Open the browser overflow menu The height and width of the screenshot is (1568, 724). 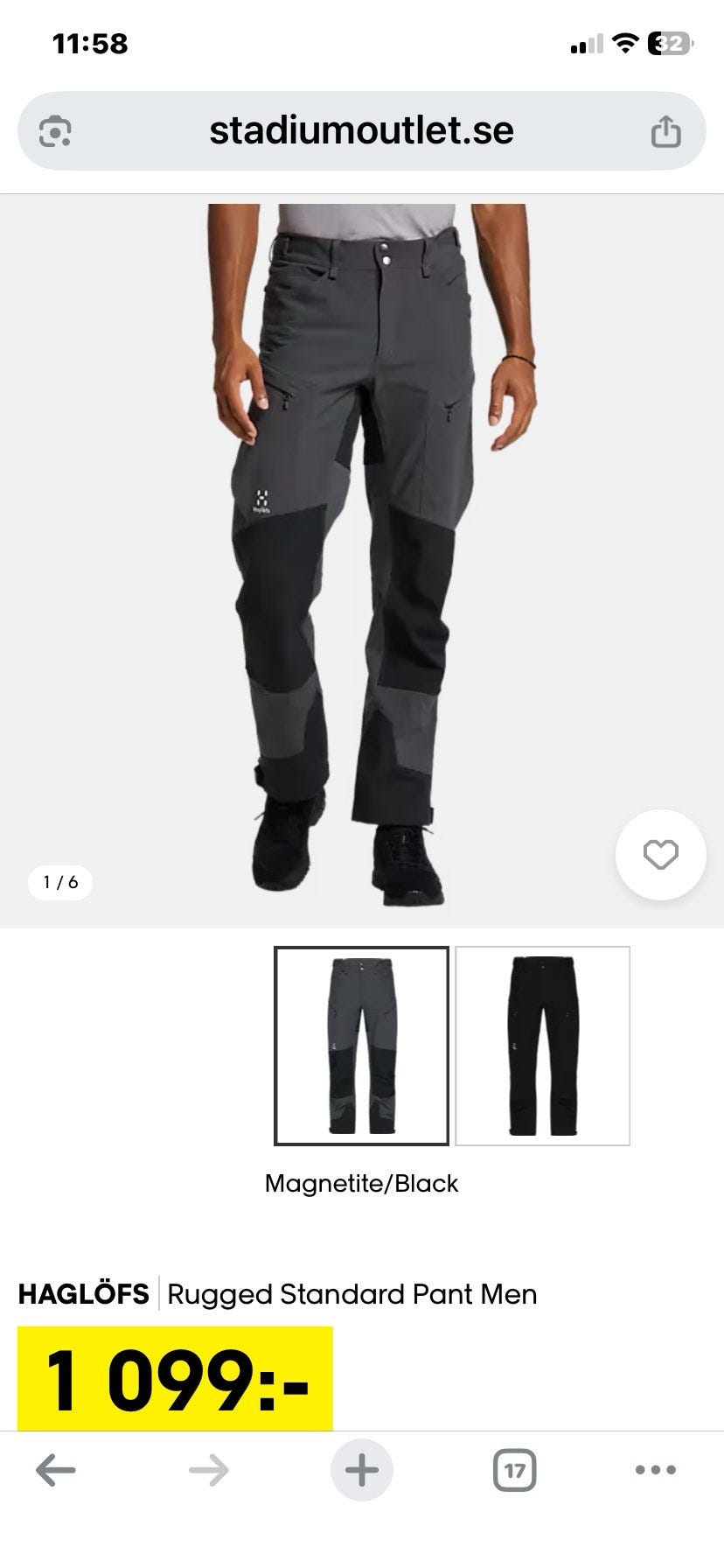point(656,1470)
